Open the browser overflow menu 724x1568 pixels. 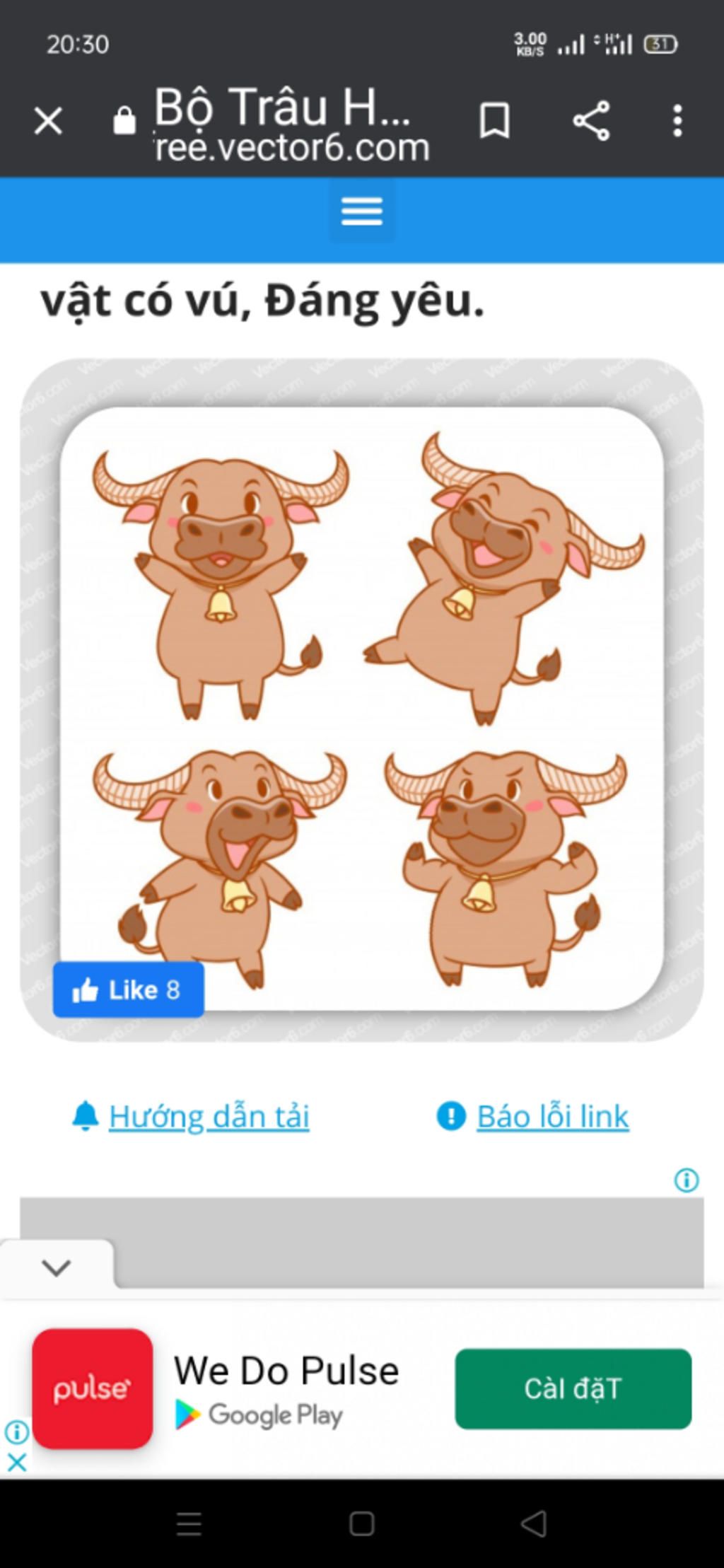pyautogui.click(x=677, y=120)
